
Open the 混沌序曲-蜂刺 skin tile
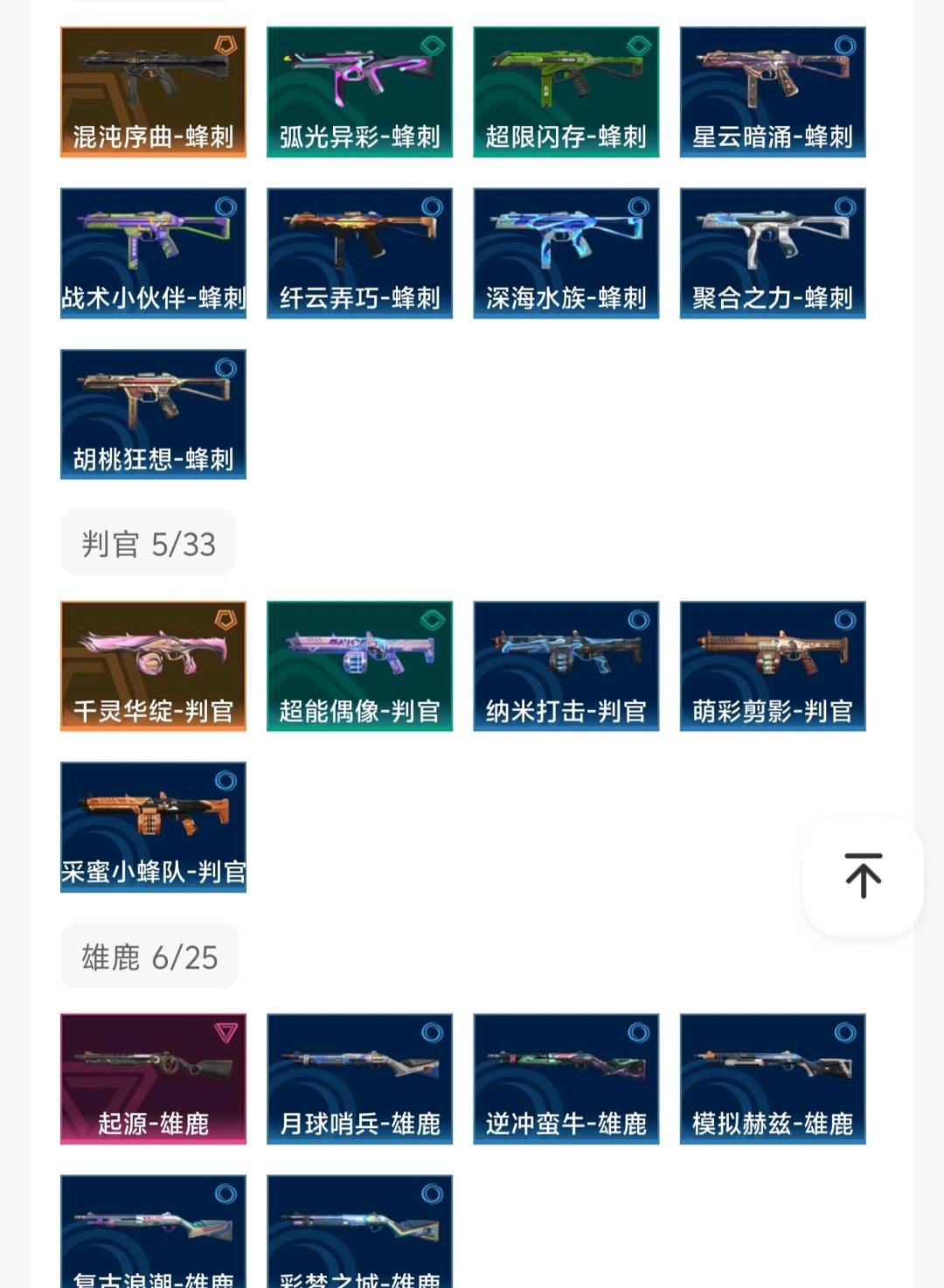(x=153, y=92)
